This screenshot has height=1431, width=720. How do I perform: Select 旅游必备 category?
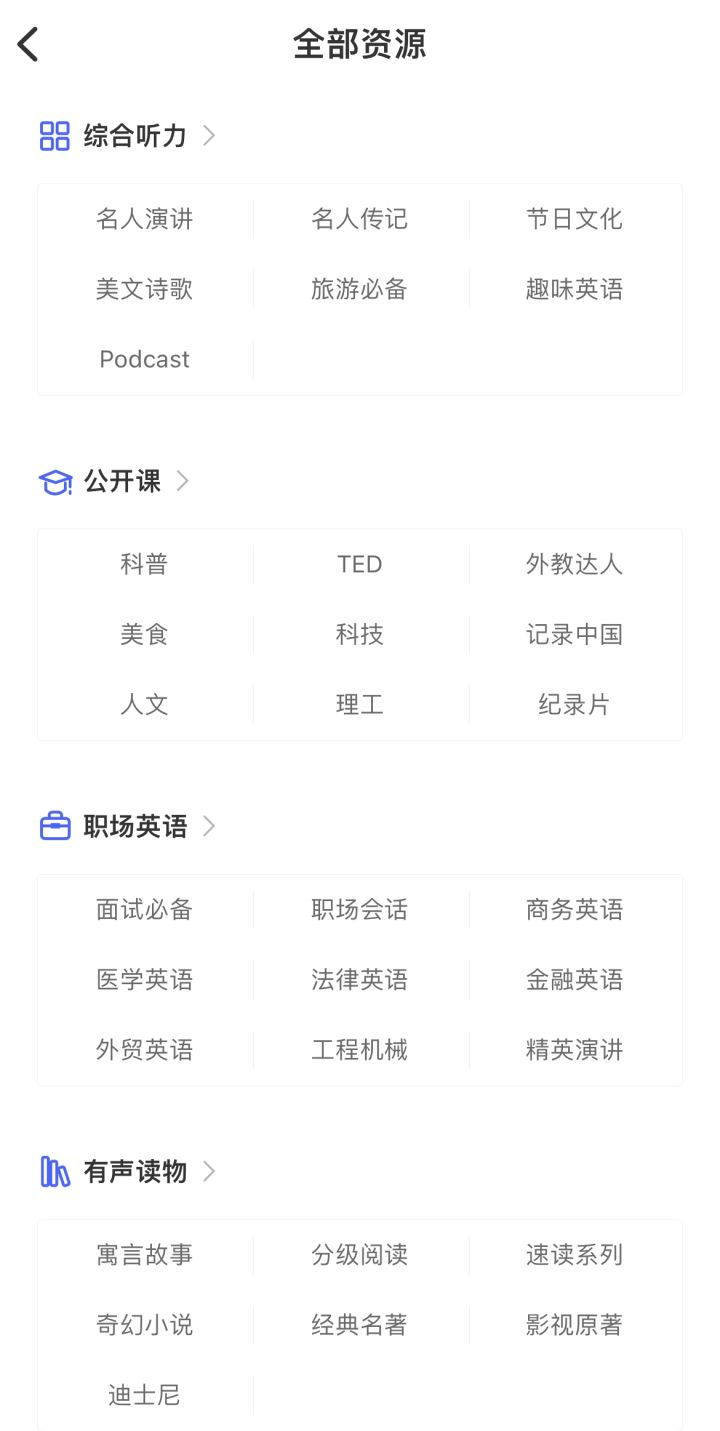pyautogui.click(x=360, y=289)
